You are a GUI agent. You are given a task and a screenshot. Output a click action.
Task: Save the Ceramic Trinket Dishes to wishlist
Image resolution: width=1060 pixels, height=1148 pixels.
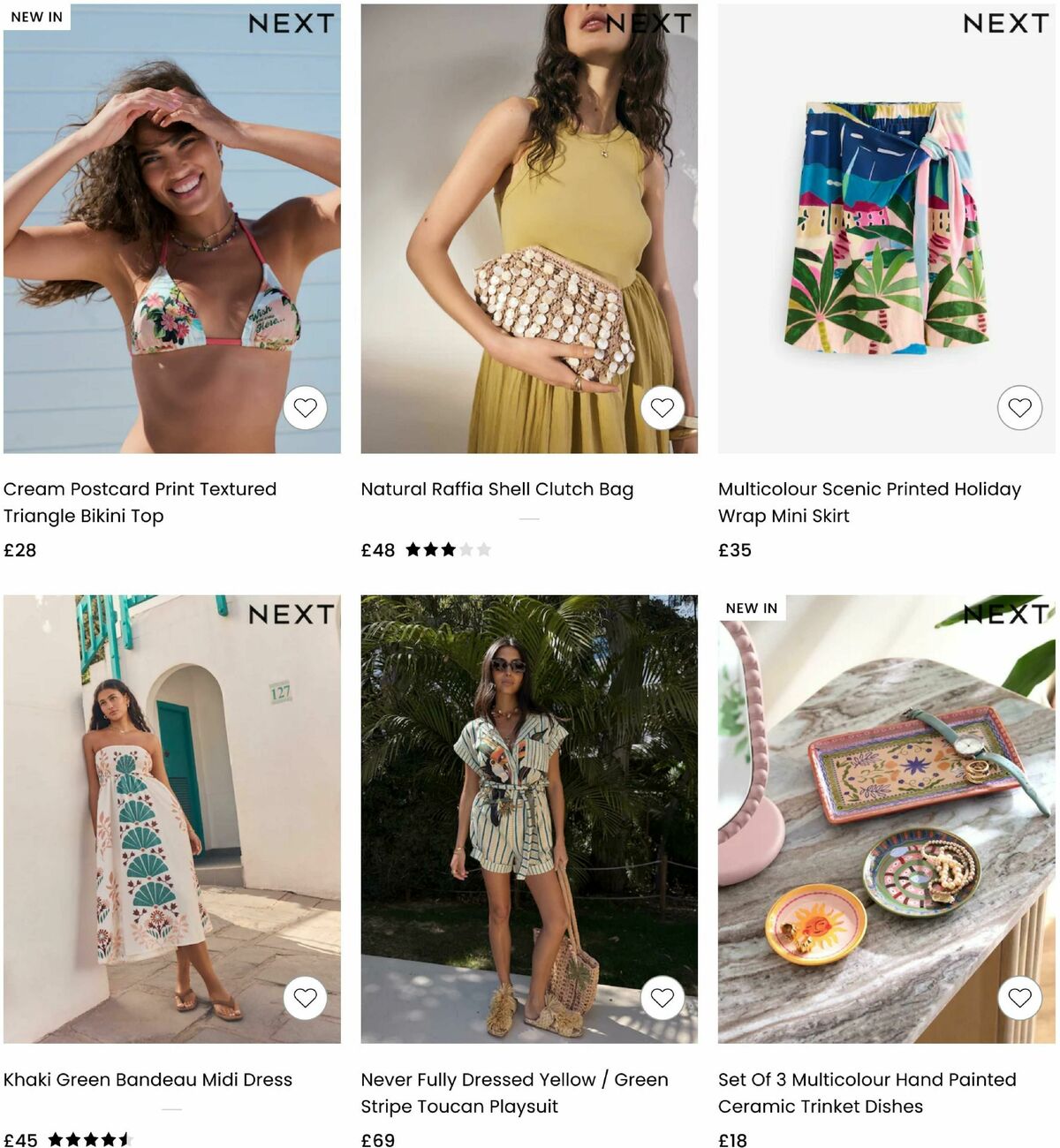1020,999
